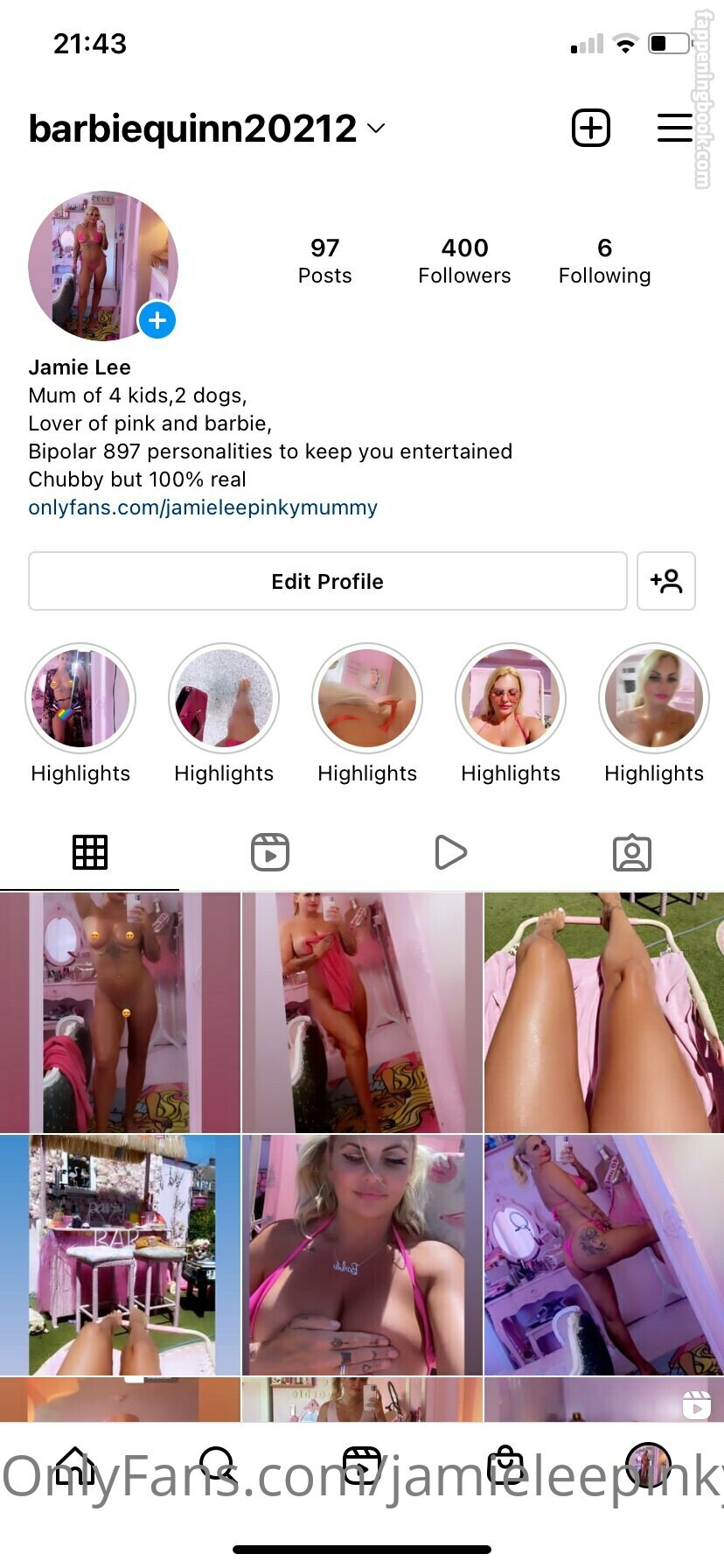Switch to the tagged photos tab
Viewport: 724px width, 1568px height.
coord(631,852)
